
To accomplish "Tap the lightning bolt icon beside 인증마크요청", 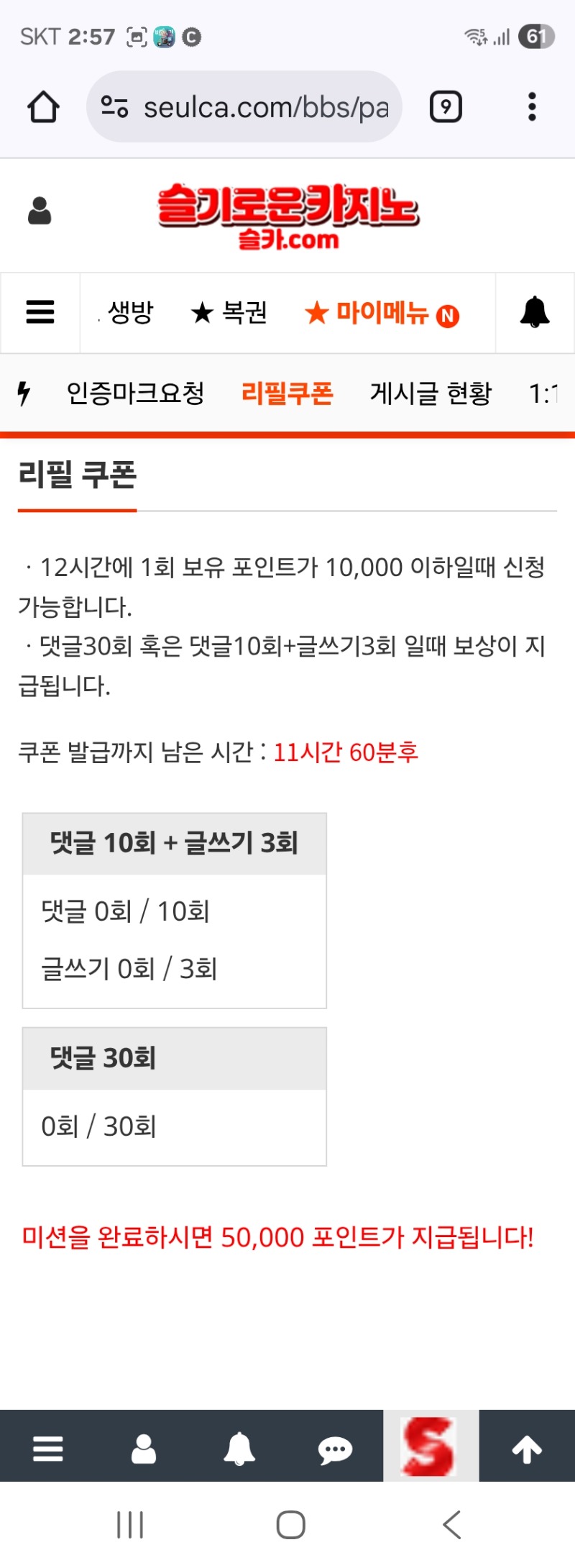I will coord(24,393).
